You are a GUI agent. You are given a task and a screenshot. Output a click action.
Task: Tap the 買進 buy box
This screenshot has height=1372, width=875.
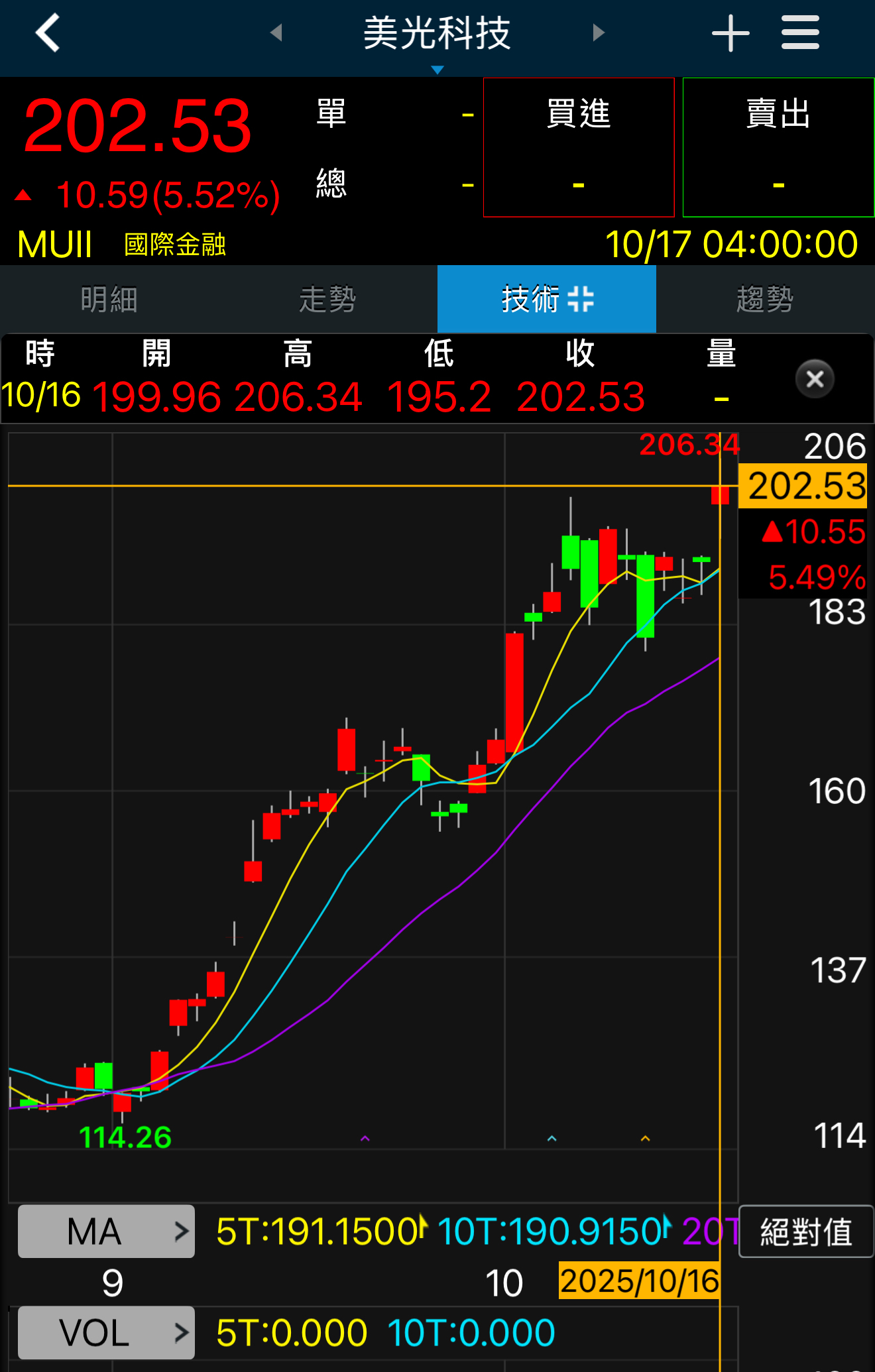click(x=579, y=147)
